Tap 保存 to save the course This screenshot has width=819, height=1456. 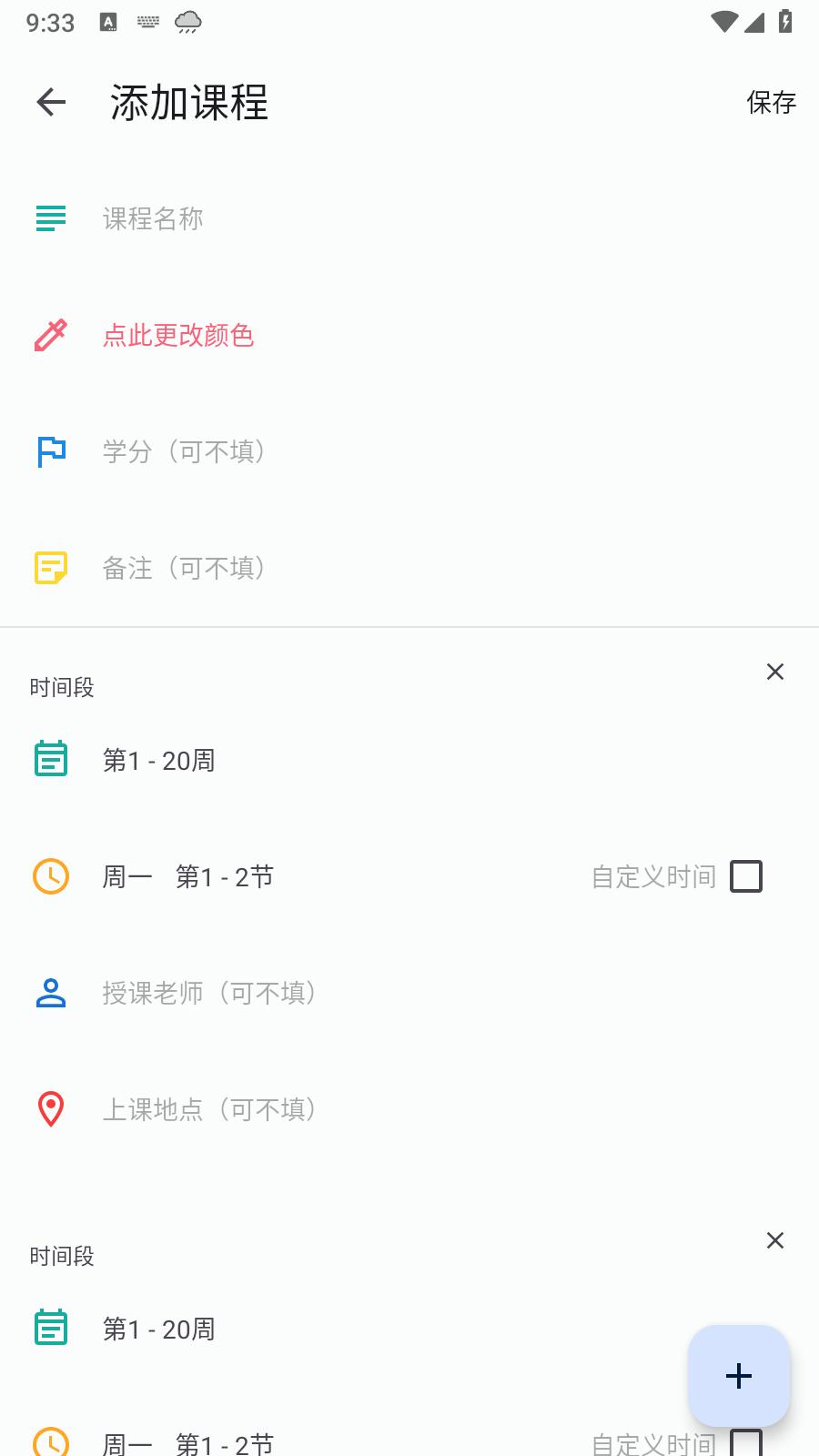click(x=771, y=102)
